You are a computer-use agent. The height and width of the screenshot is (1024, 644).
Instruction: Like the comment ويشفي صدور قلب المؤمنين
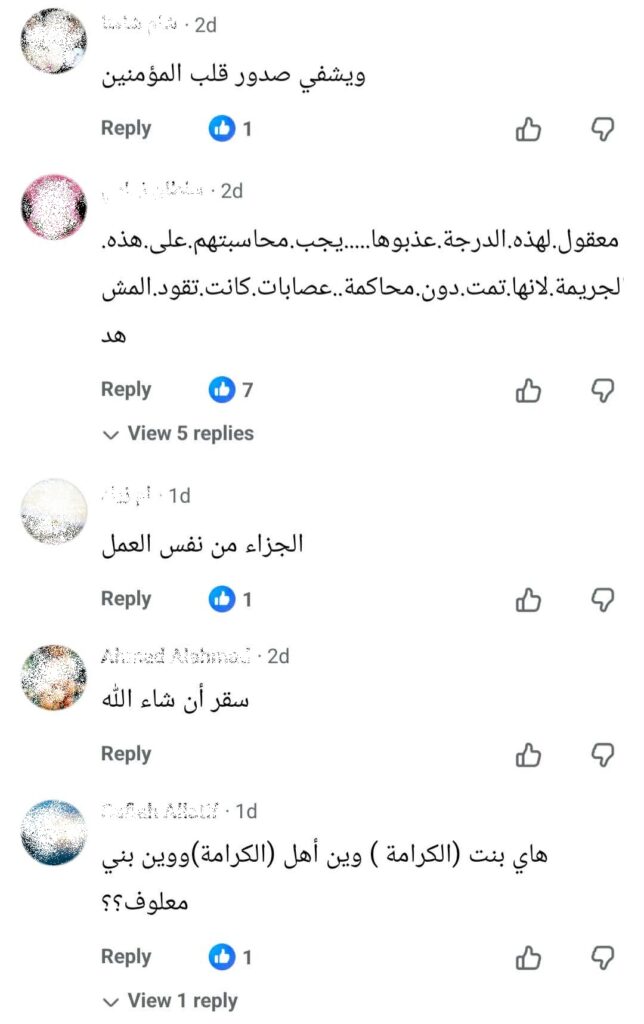pos(528,129)
